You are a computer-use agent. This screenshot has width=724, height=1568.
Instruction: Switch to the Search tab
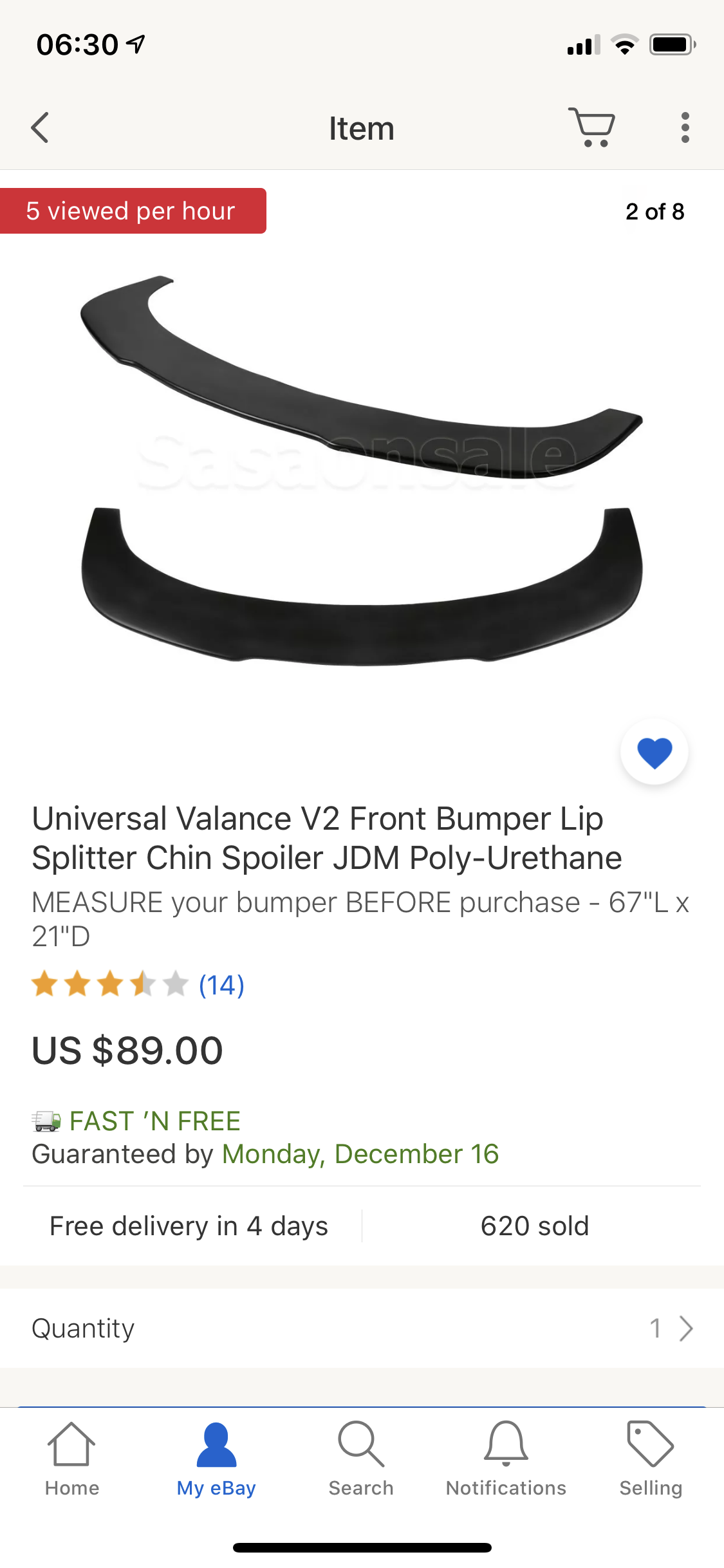[361, 1459]
